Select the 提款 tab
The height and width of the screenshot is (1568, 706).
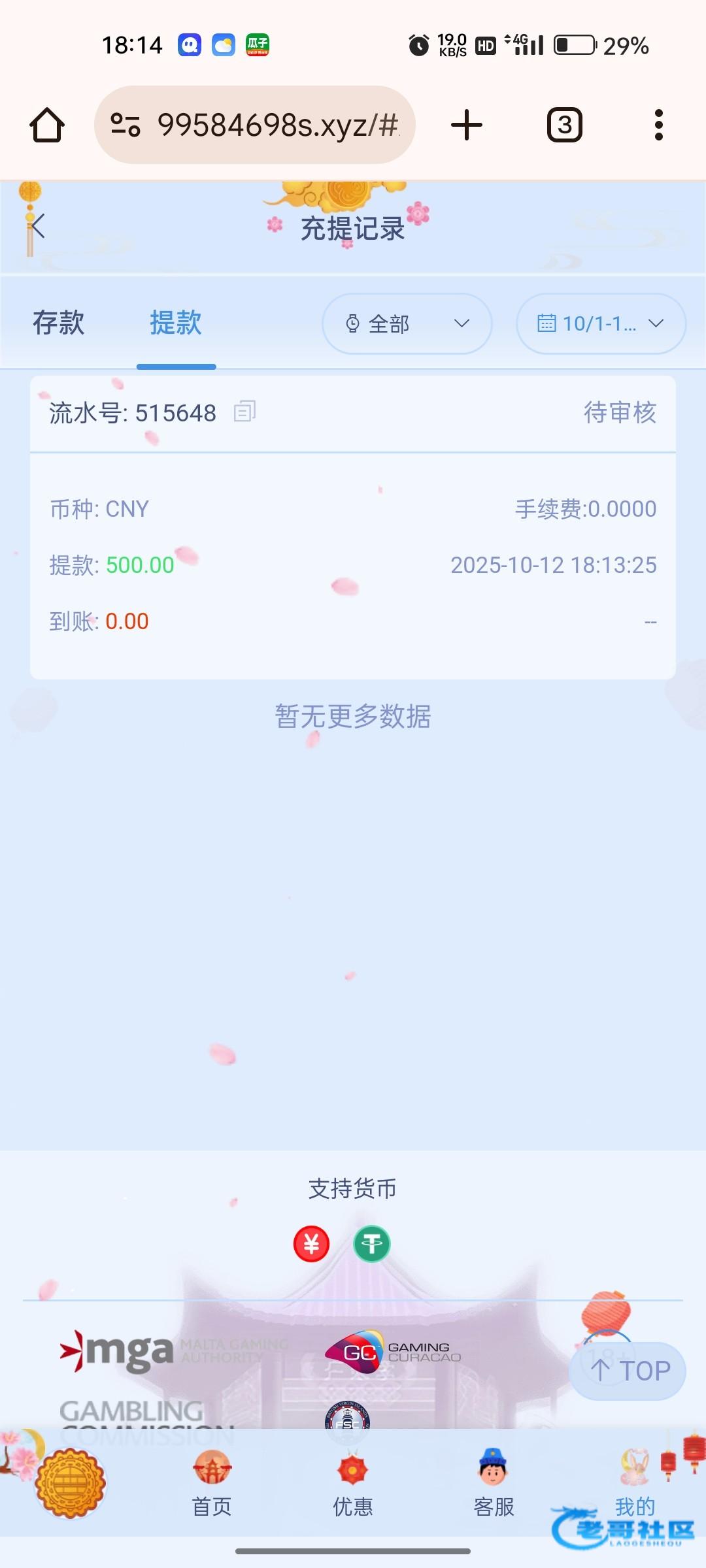point(176,323)
